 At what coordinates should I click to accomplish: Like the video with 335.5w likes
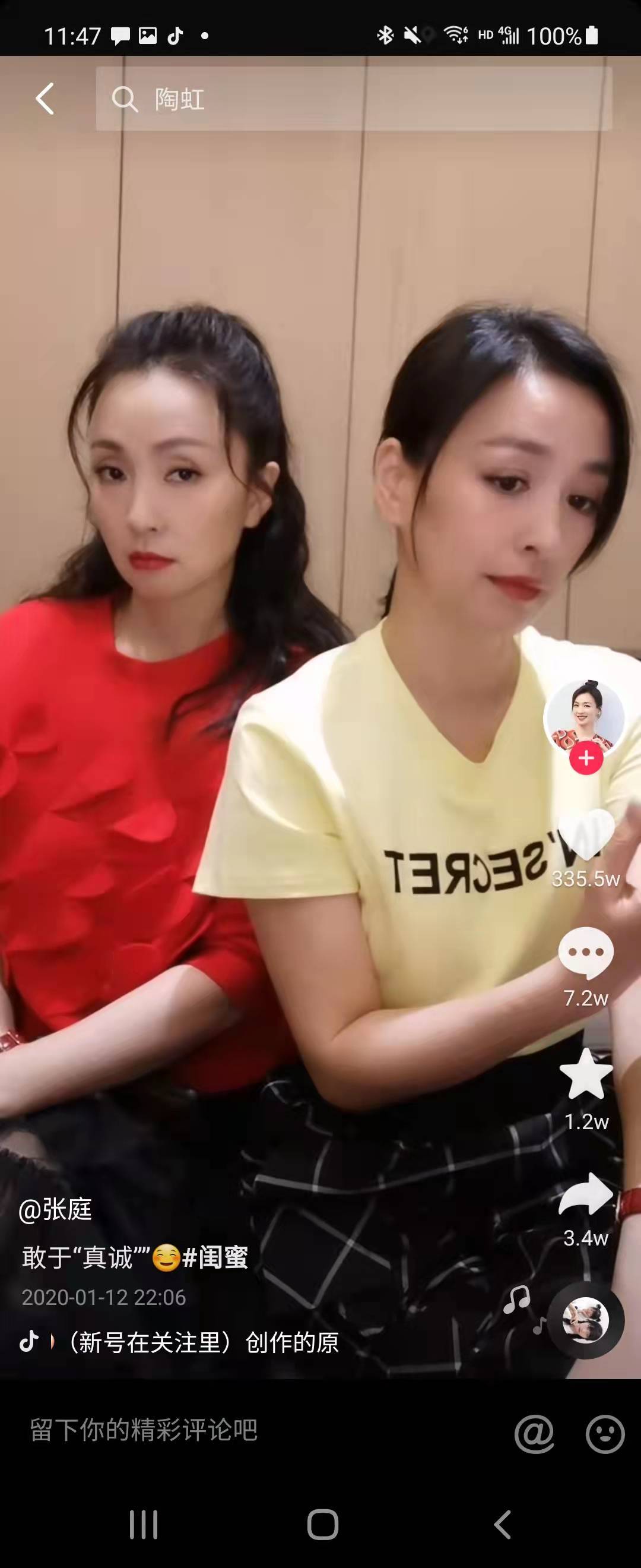(586, 834)
